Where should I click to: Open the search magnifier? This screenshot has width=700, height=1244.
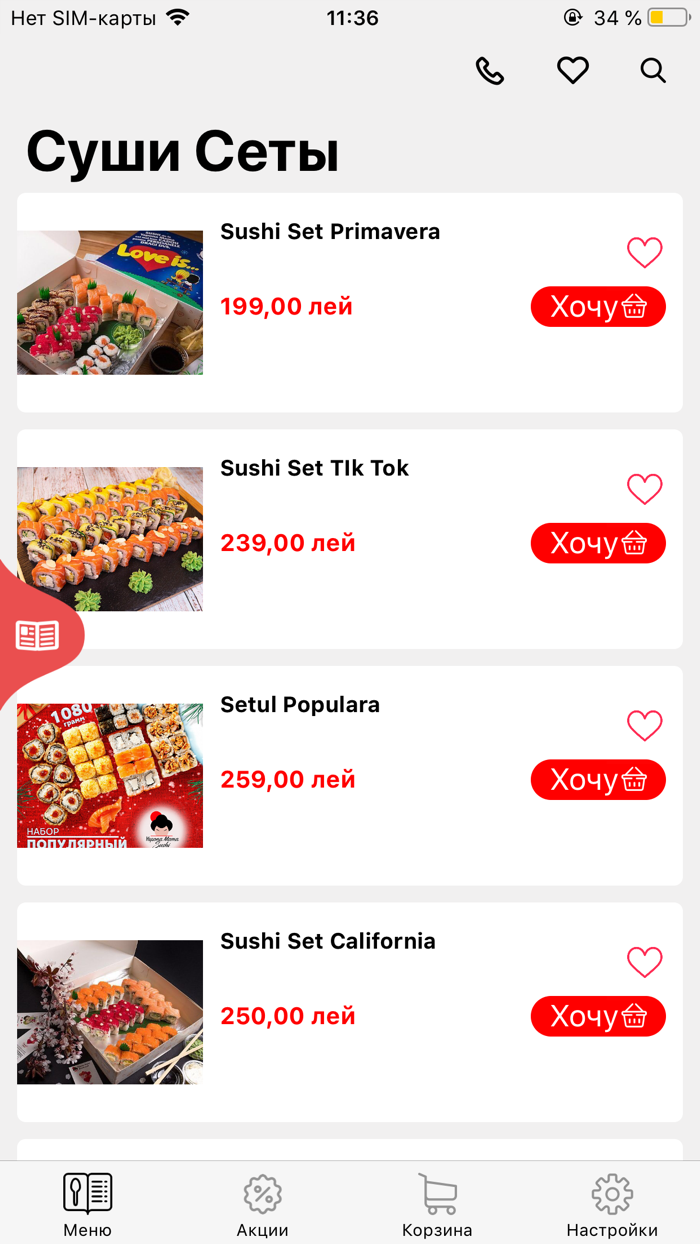(x=653, y=71)
